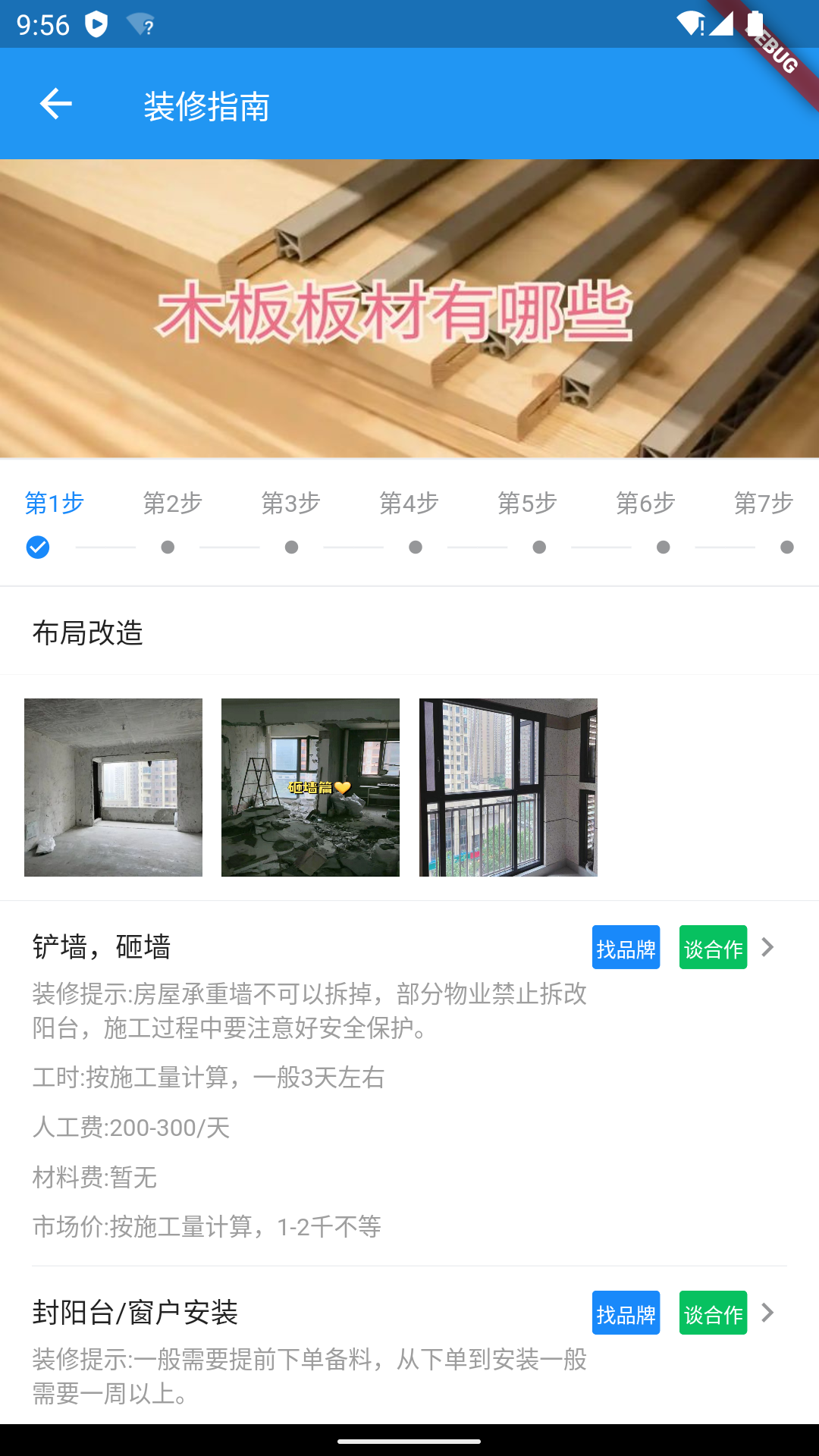This screenshot has width=819, height=1456.
Task: Click the battery indicator icon
Action: 755,24
